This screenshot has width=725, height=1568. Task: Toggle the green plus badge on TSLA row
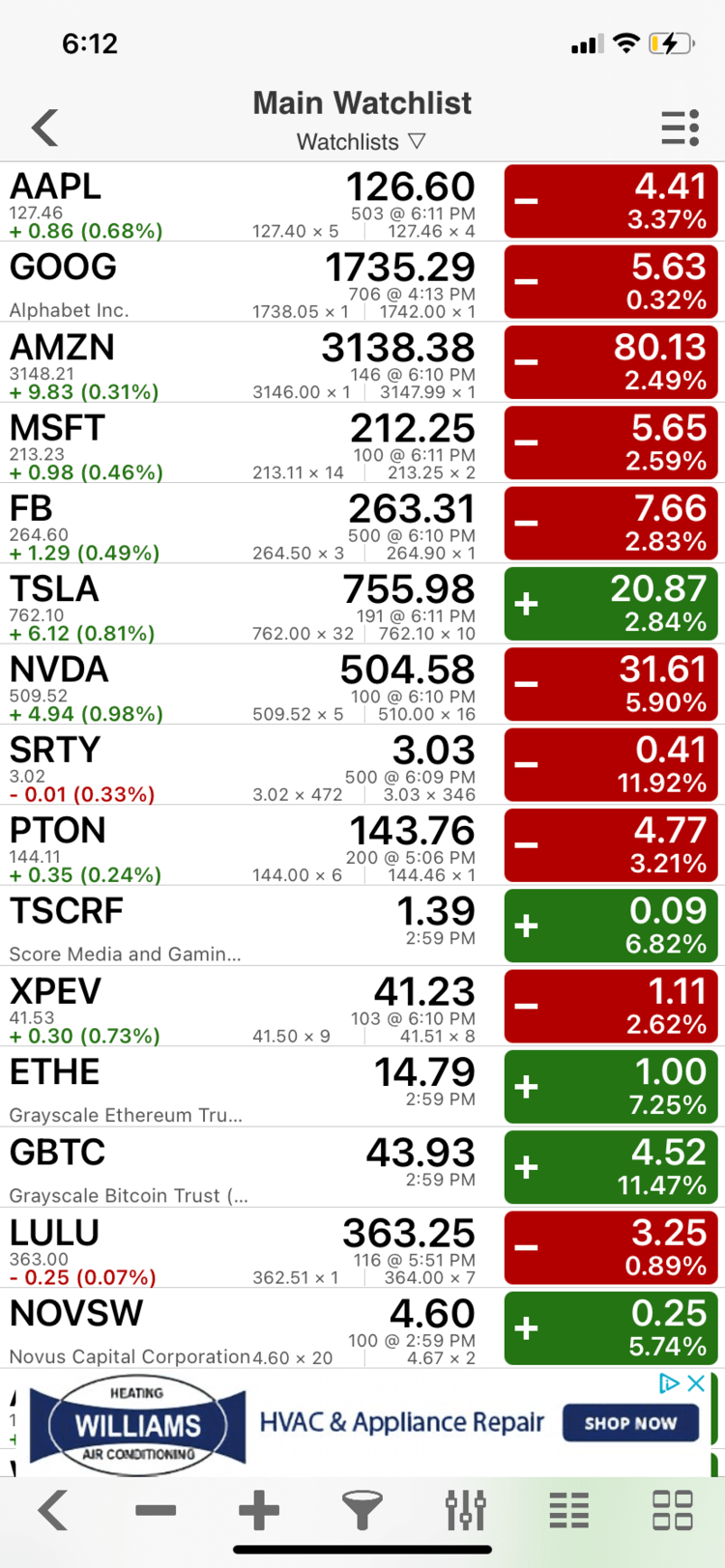point(528,604)
